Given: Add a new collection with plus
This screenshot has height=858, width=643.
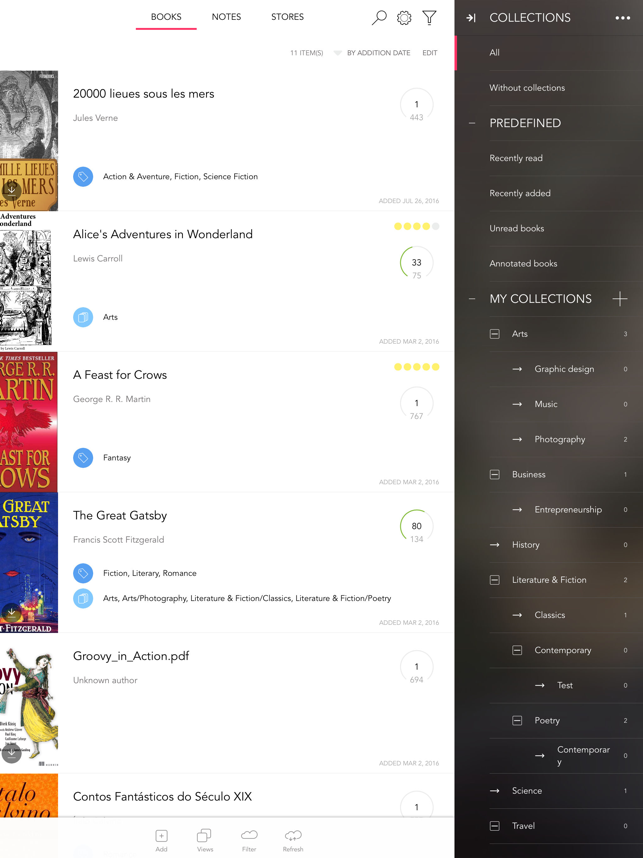Looking at the screenshot, I should click(620, 299).
